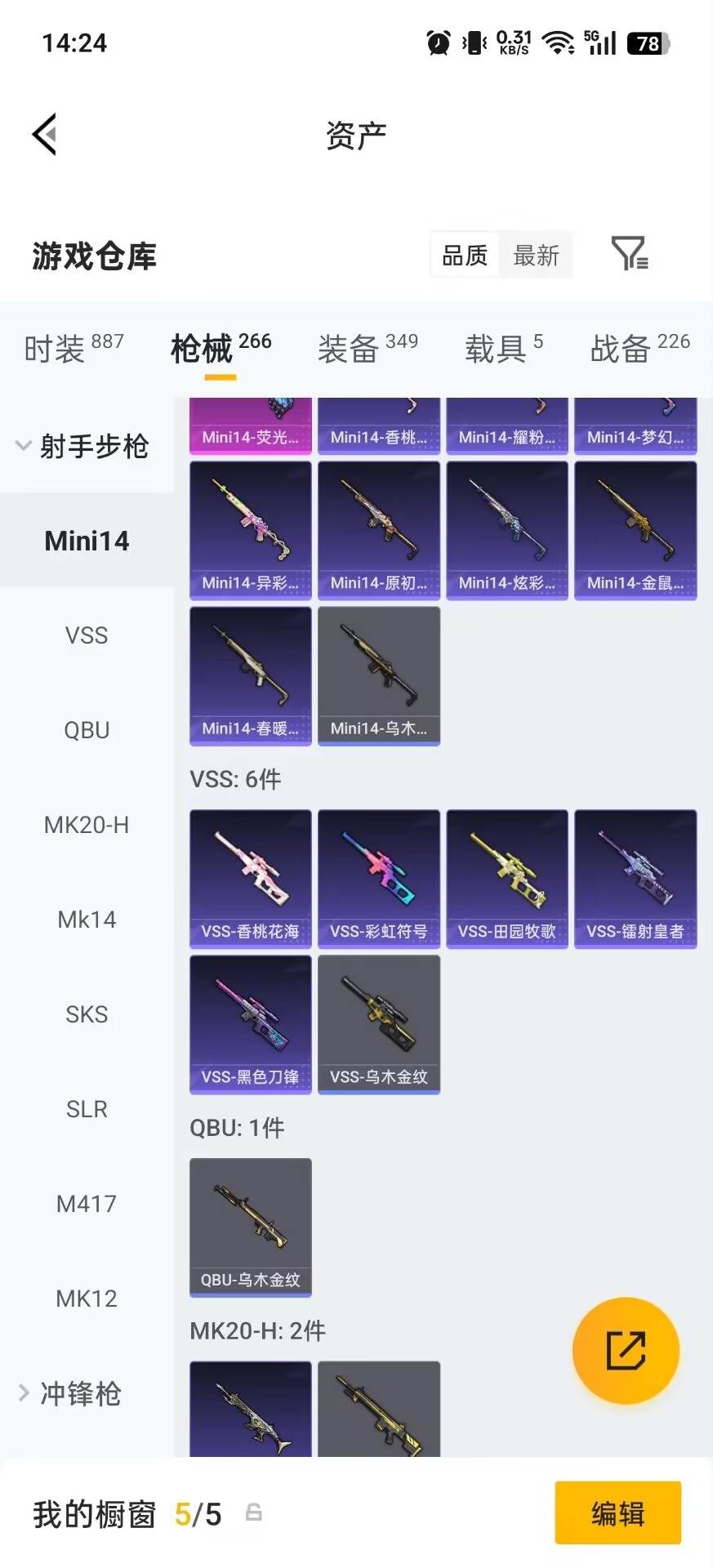Viewport: 713px width, 1568px height.
Task: Select the 品质 sorting option
Action: pyautogui.click(x=465, y=256)
